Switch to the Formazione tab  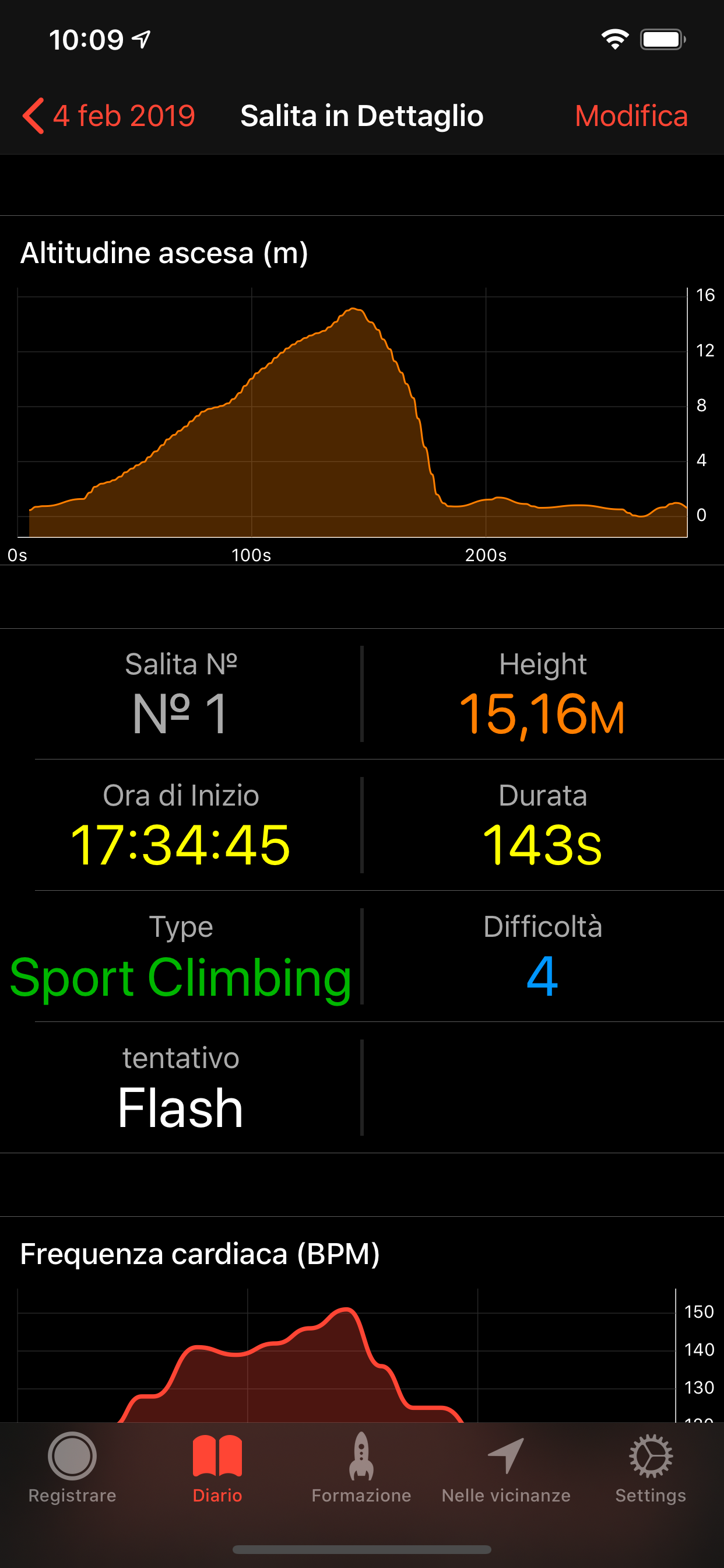[x=361, y=1468]
